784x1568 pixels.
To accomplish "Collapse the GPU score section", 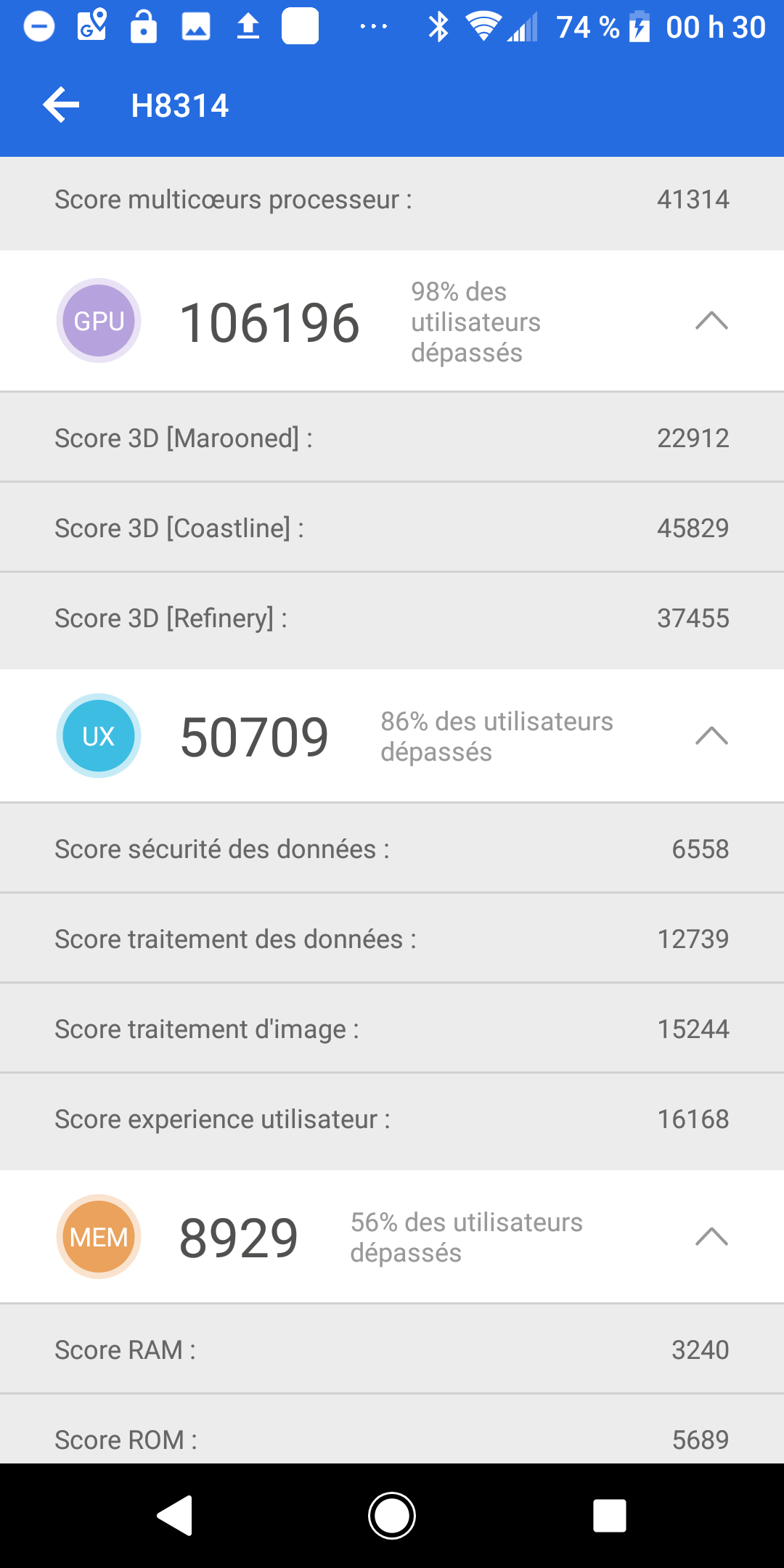I will 711,321.
